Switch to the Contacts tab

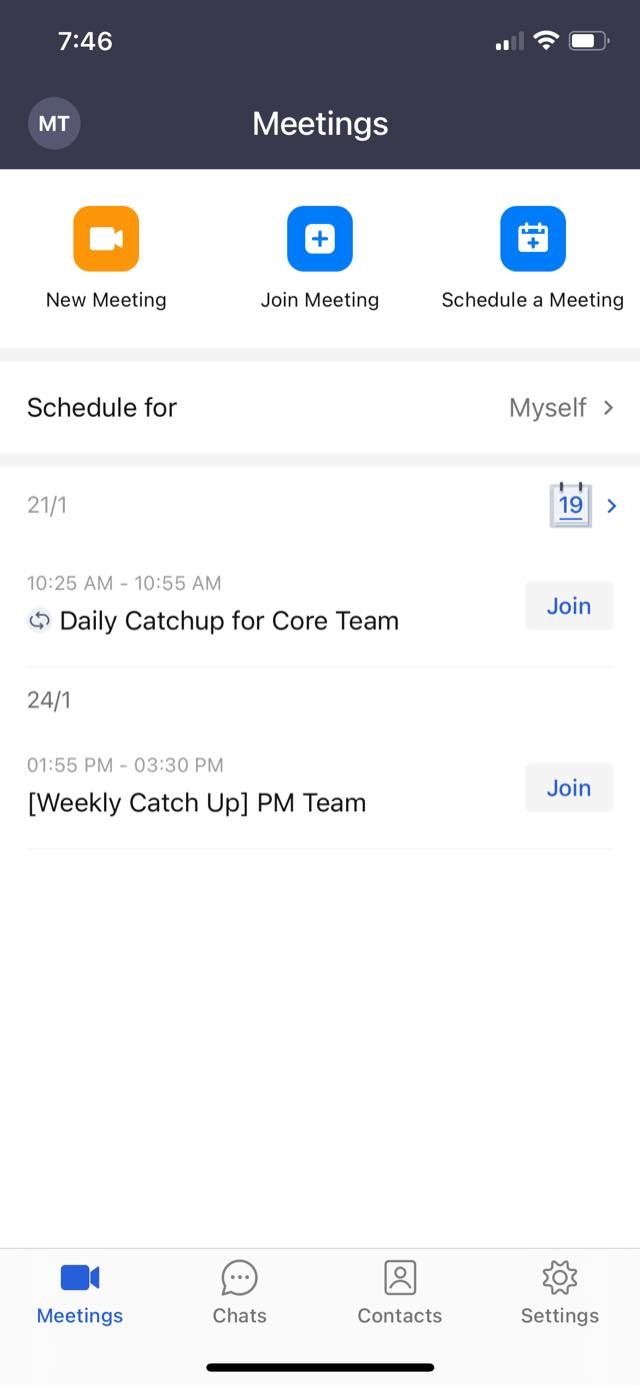[400, 1291]
